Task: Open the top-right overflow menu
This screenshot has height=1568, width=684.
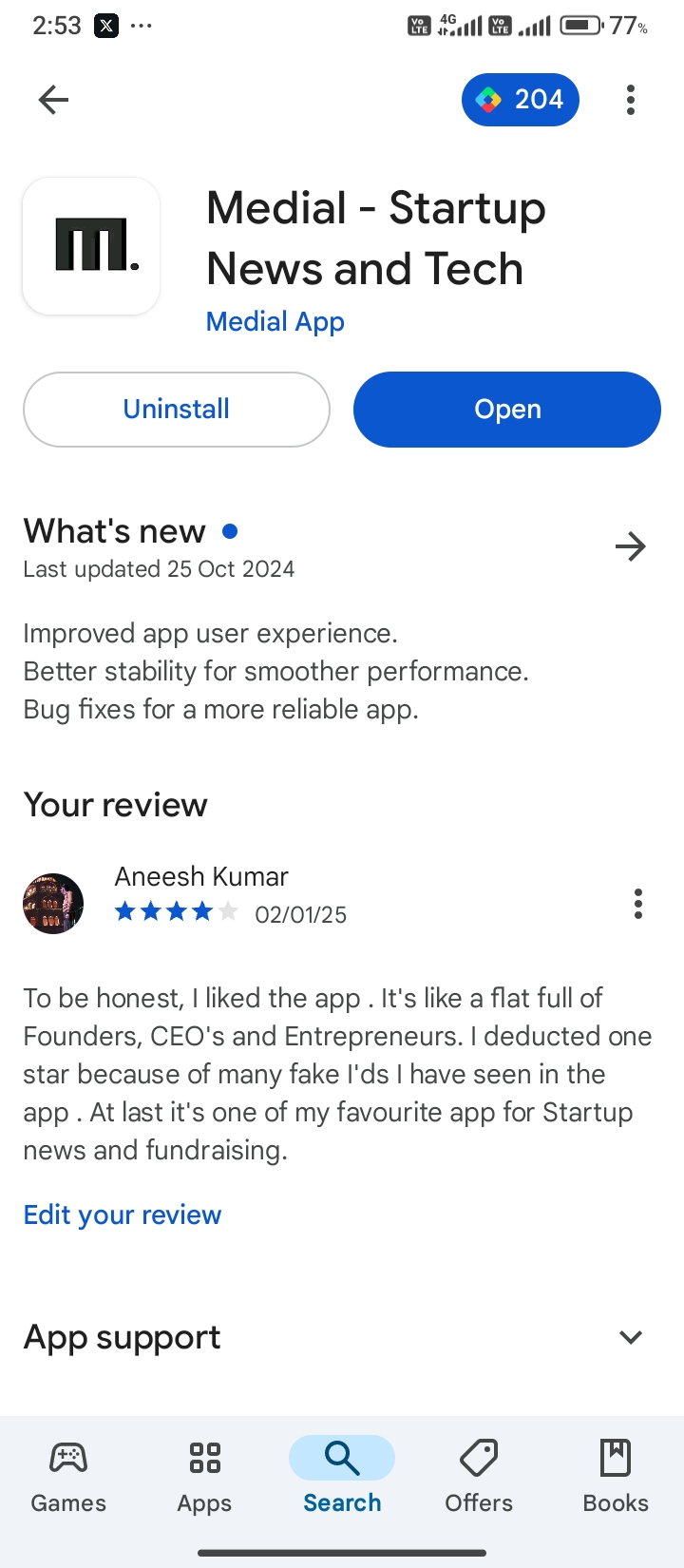Action: [x=631, y=100]
